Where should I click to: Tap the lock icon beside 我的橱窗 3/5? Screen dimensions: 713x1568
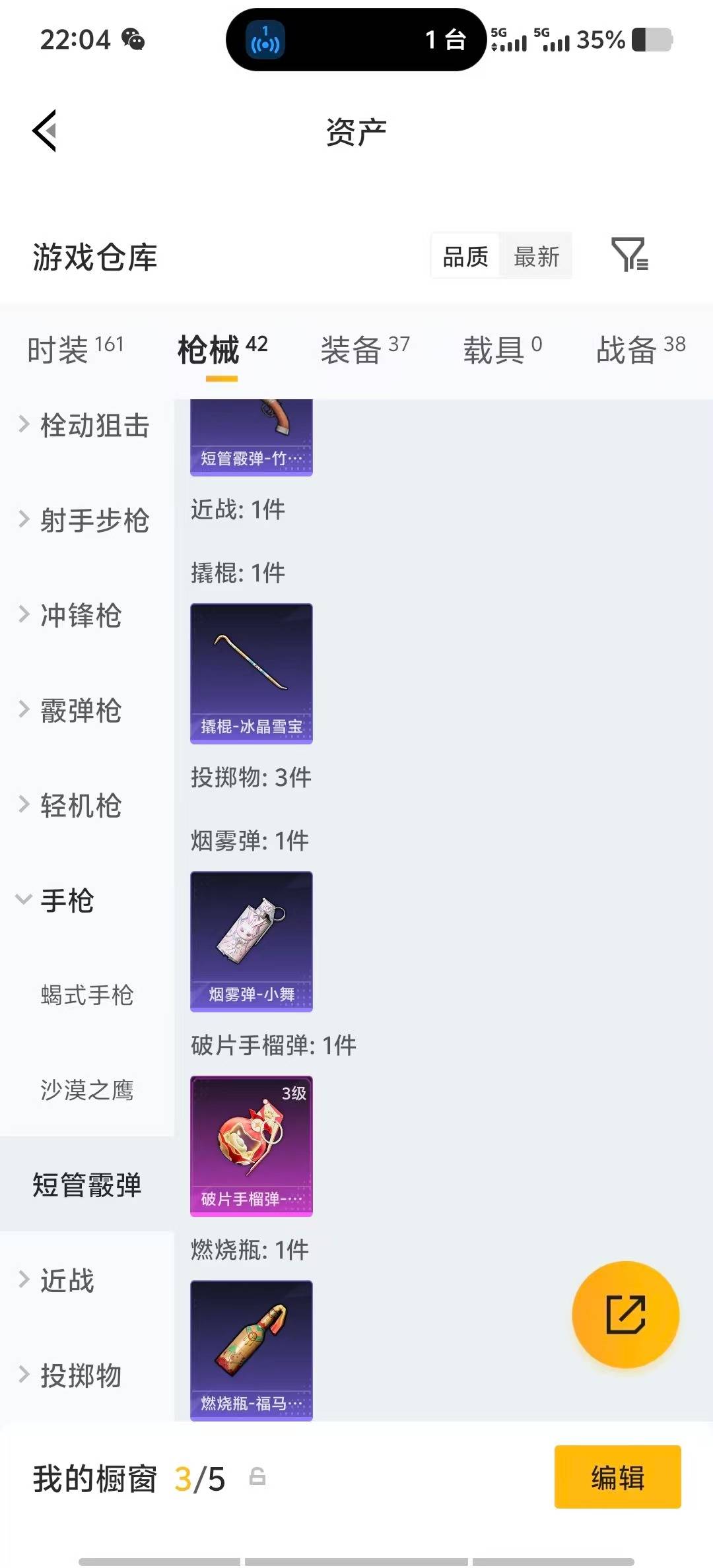point(257,1480)
